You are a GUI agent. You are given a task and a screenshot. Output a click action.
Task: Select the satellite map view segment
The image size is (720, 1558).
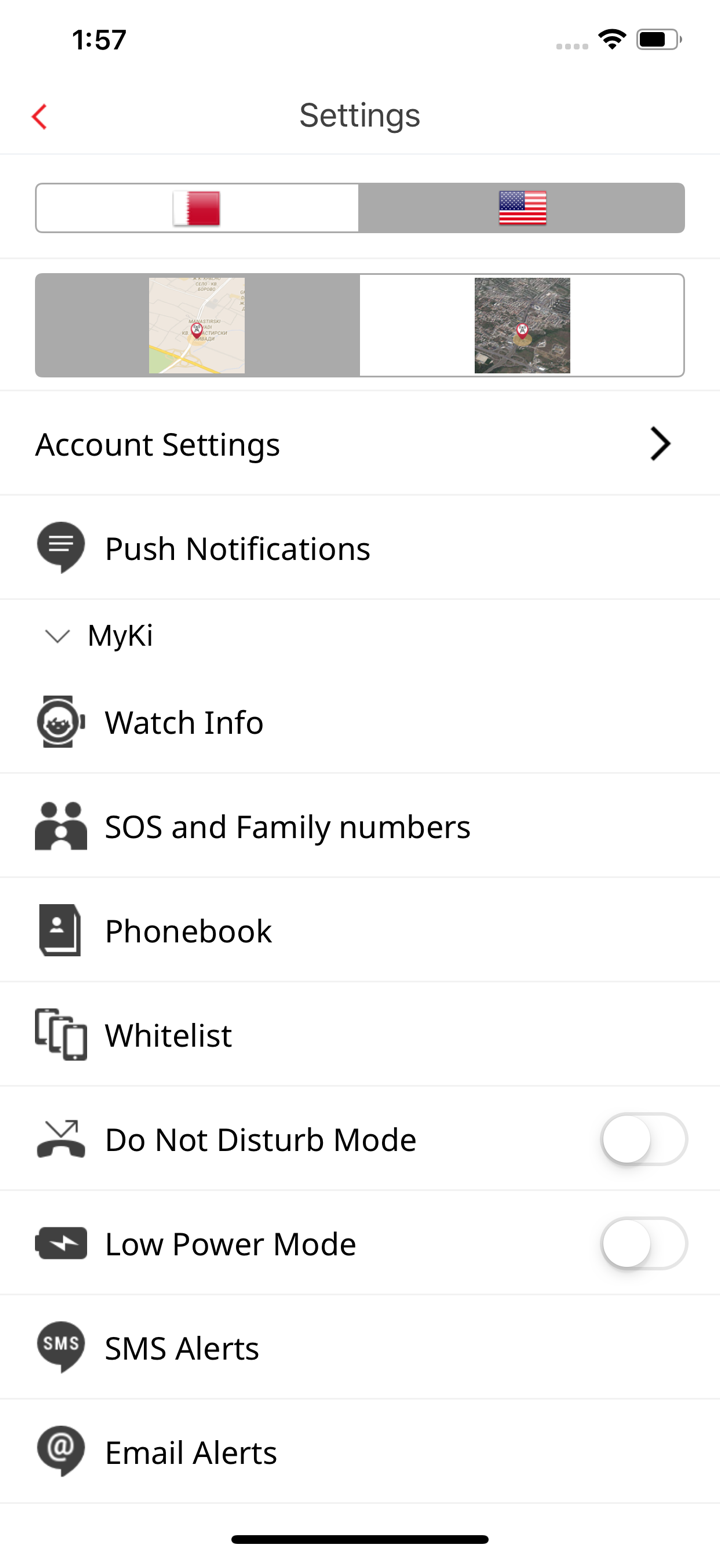pyautogui.click(x=522, y=324)
